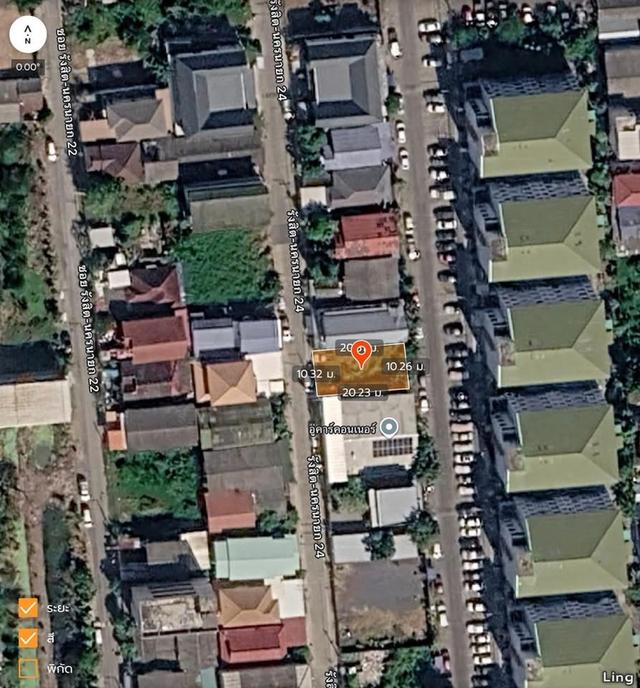
Task: Open the อู่คาร์คอนเนอร์ place marker
Action: 388,427
